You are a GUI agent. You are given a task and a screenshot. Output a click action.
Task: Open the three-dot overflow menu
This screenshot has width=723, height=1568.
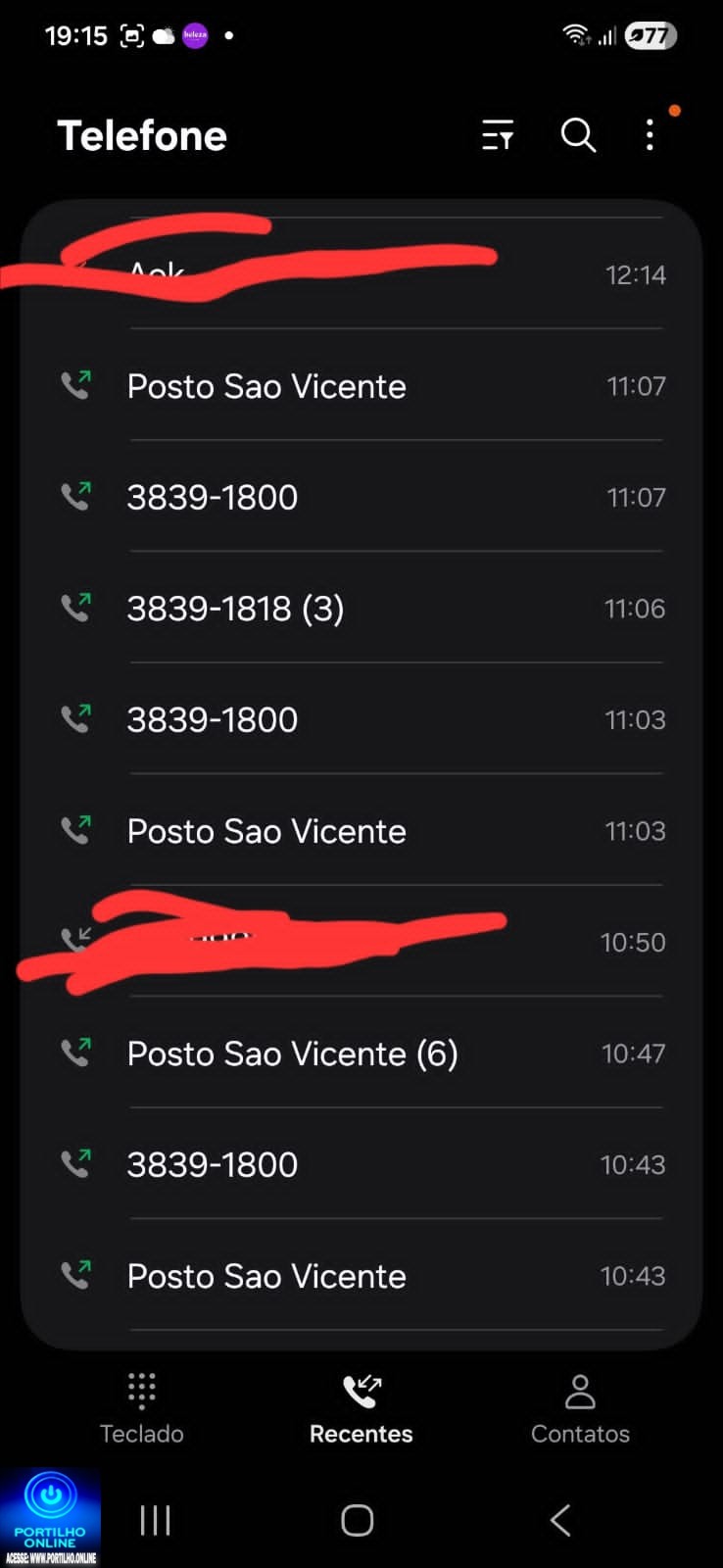(650, 135)
